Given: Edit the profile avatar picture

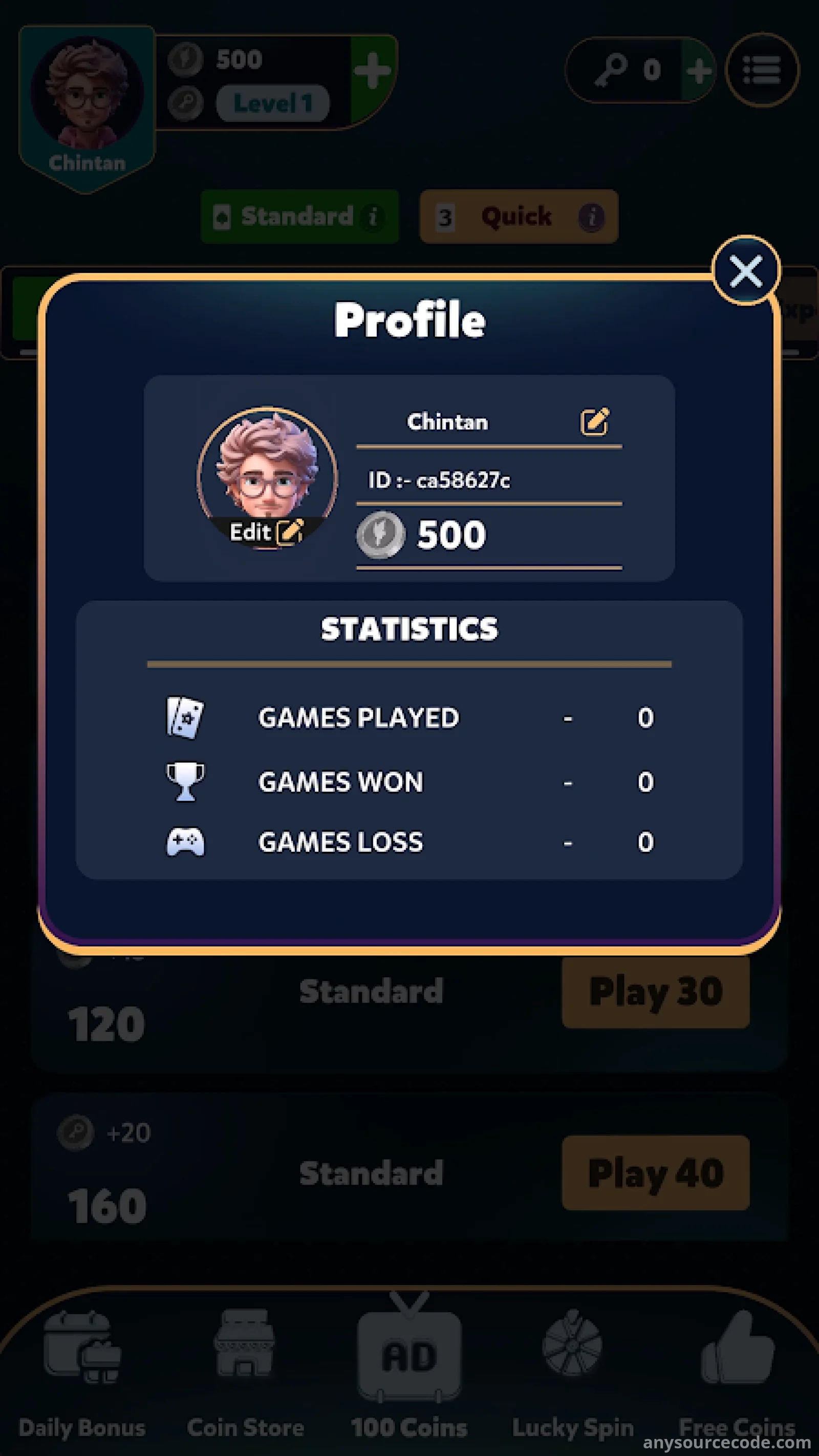Looking at the screenshot, I should click(267, 531).
